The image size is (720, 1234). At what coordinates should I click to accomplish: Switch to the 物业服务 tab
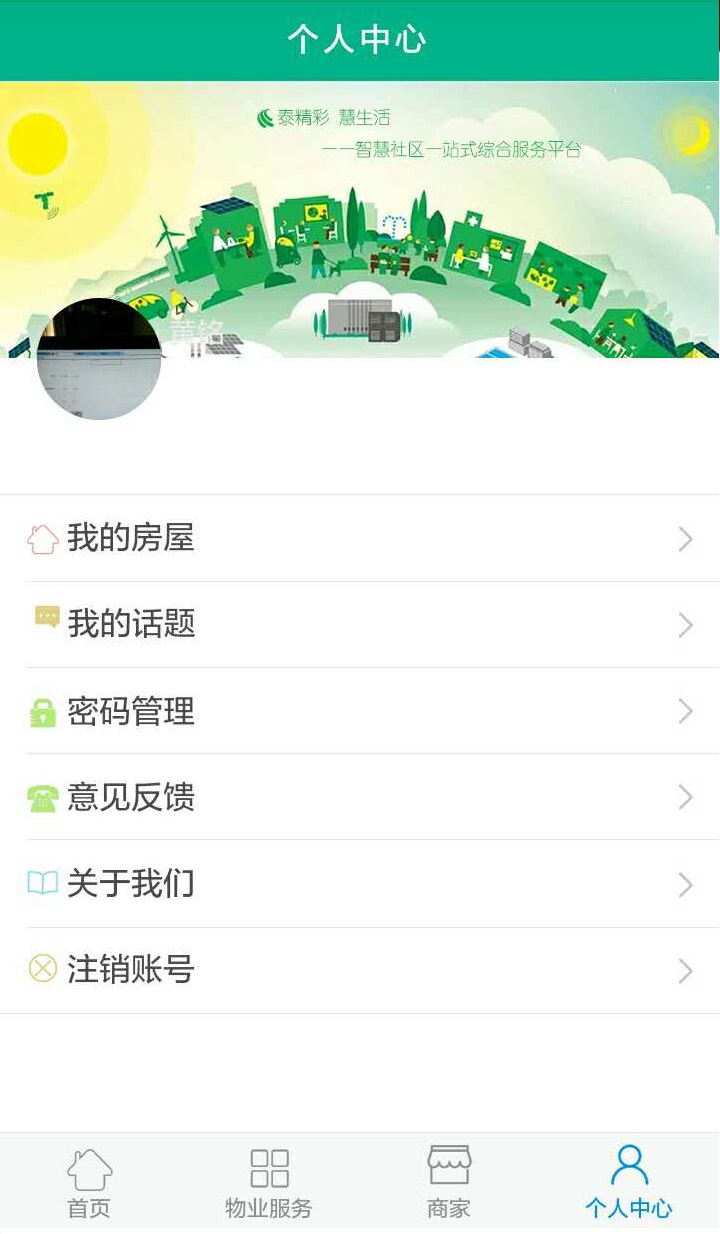click(268, 1185)
